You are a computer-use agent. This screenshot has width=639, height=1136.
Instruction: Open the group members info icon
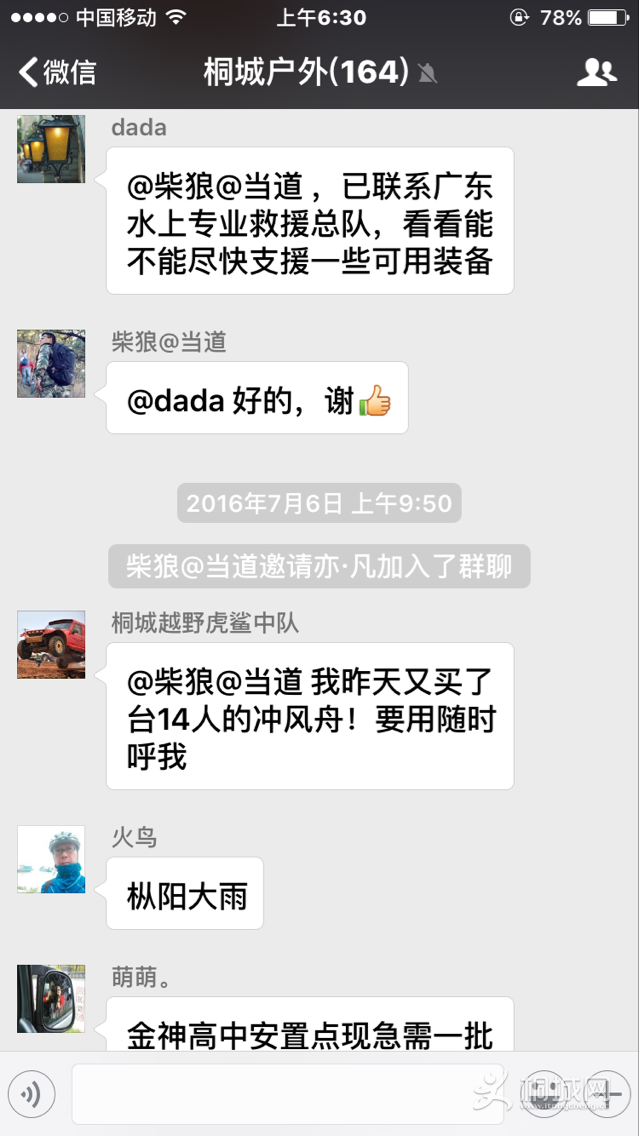point(597,72)
